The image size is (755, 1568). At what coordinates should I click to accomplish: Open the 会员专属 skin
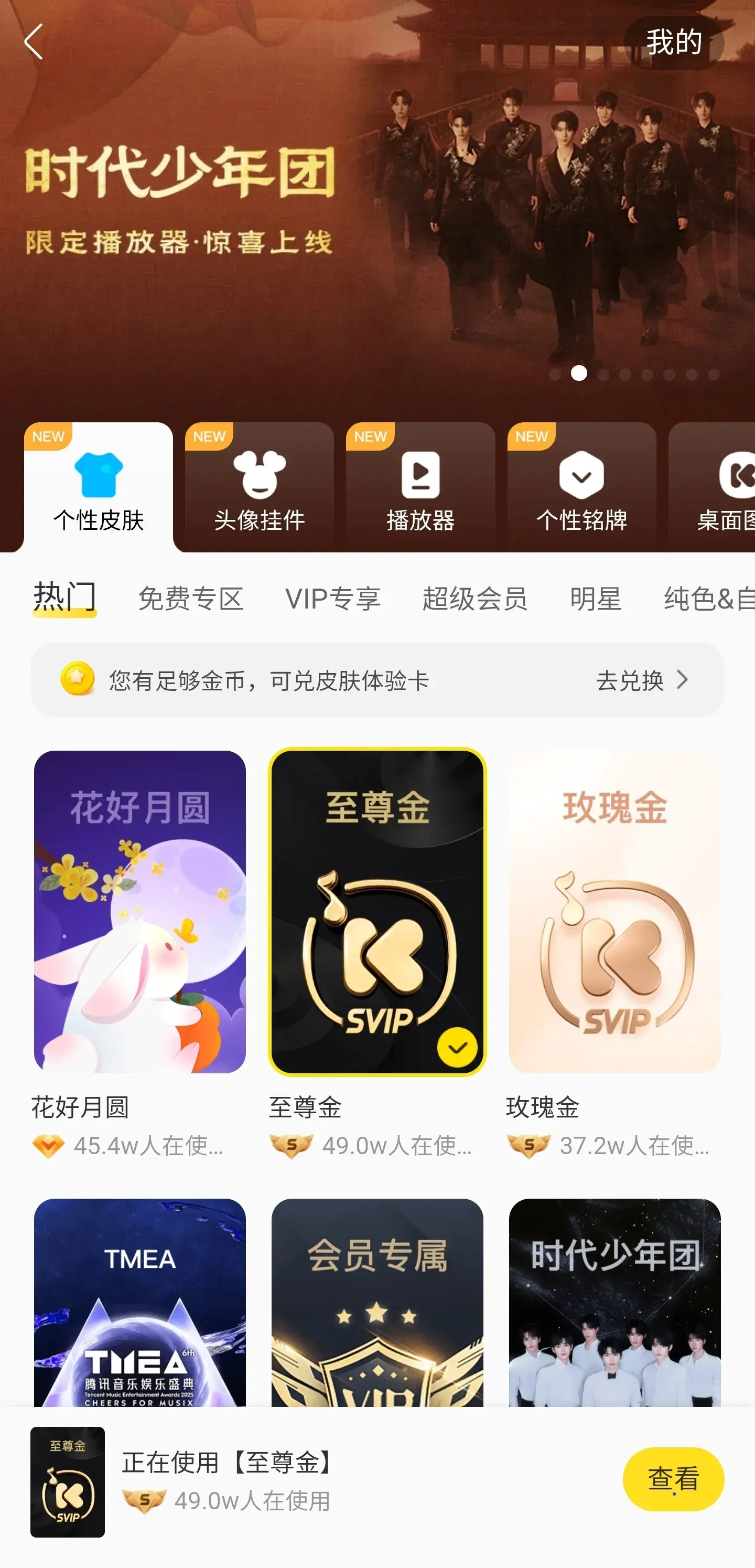click(377, 1303)
